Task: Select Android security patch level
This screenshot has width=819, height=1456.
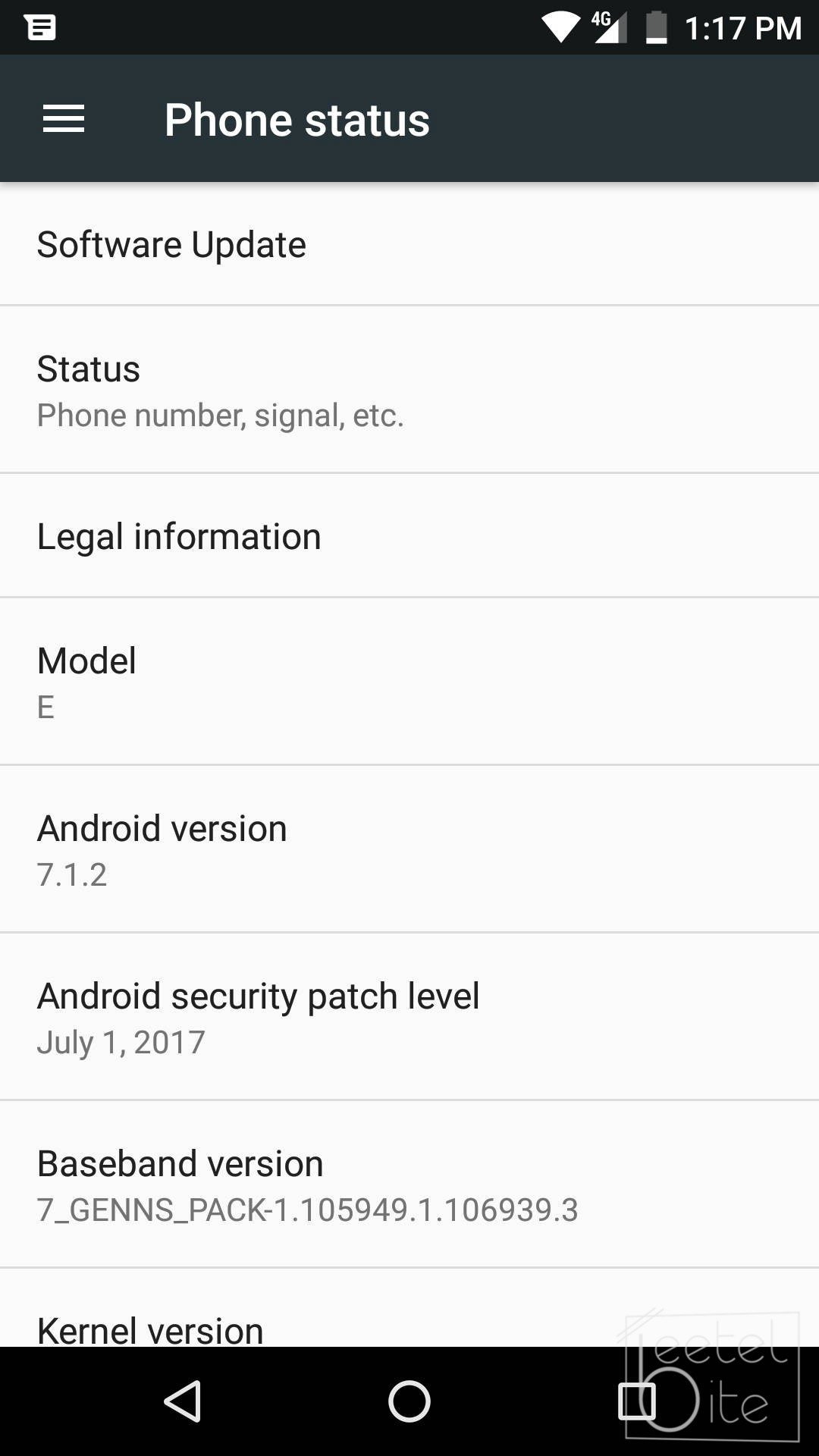Action: click(409, 1017)
